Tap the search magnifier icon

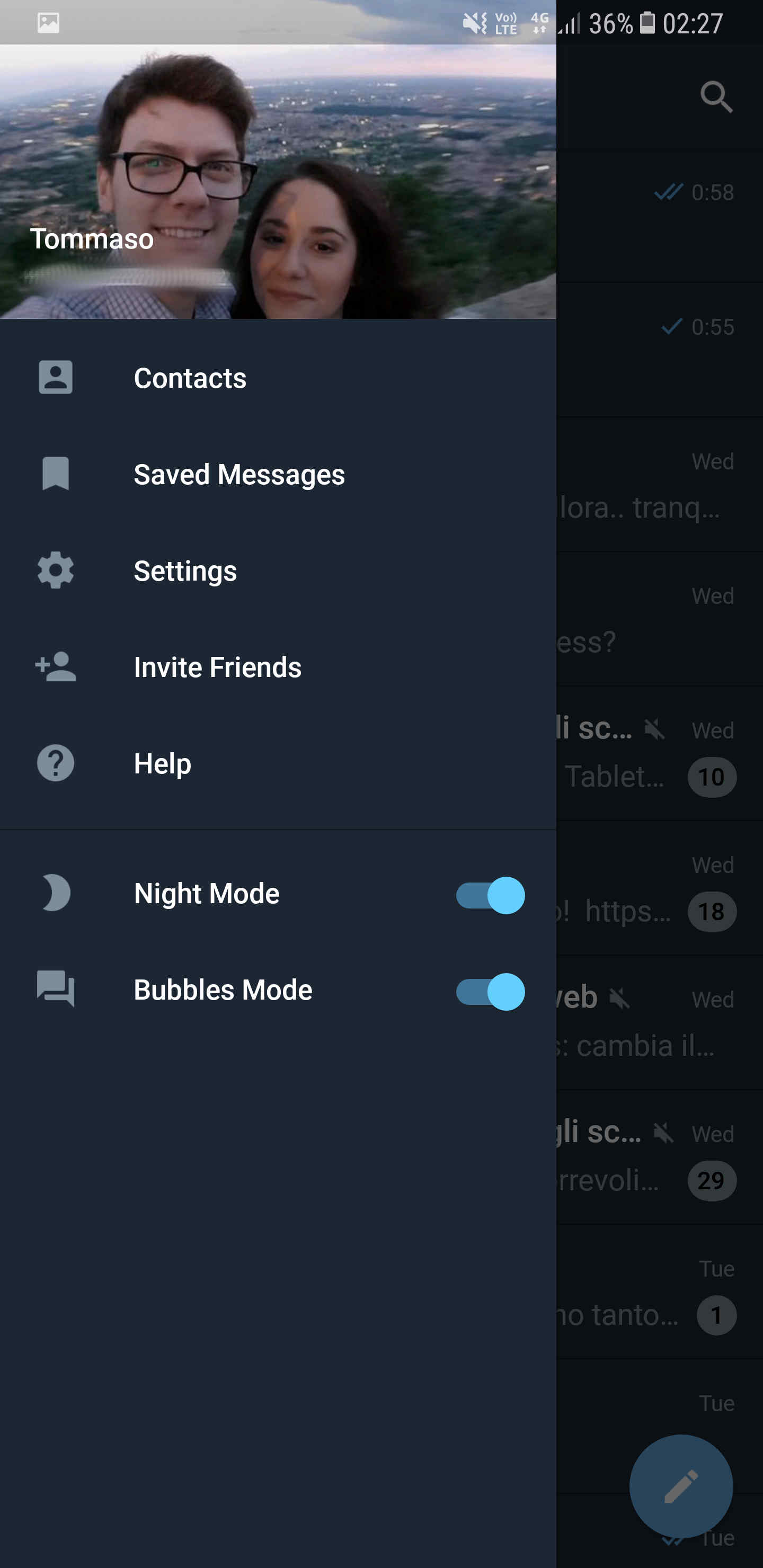(716, 97)
